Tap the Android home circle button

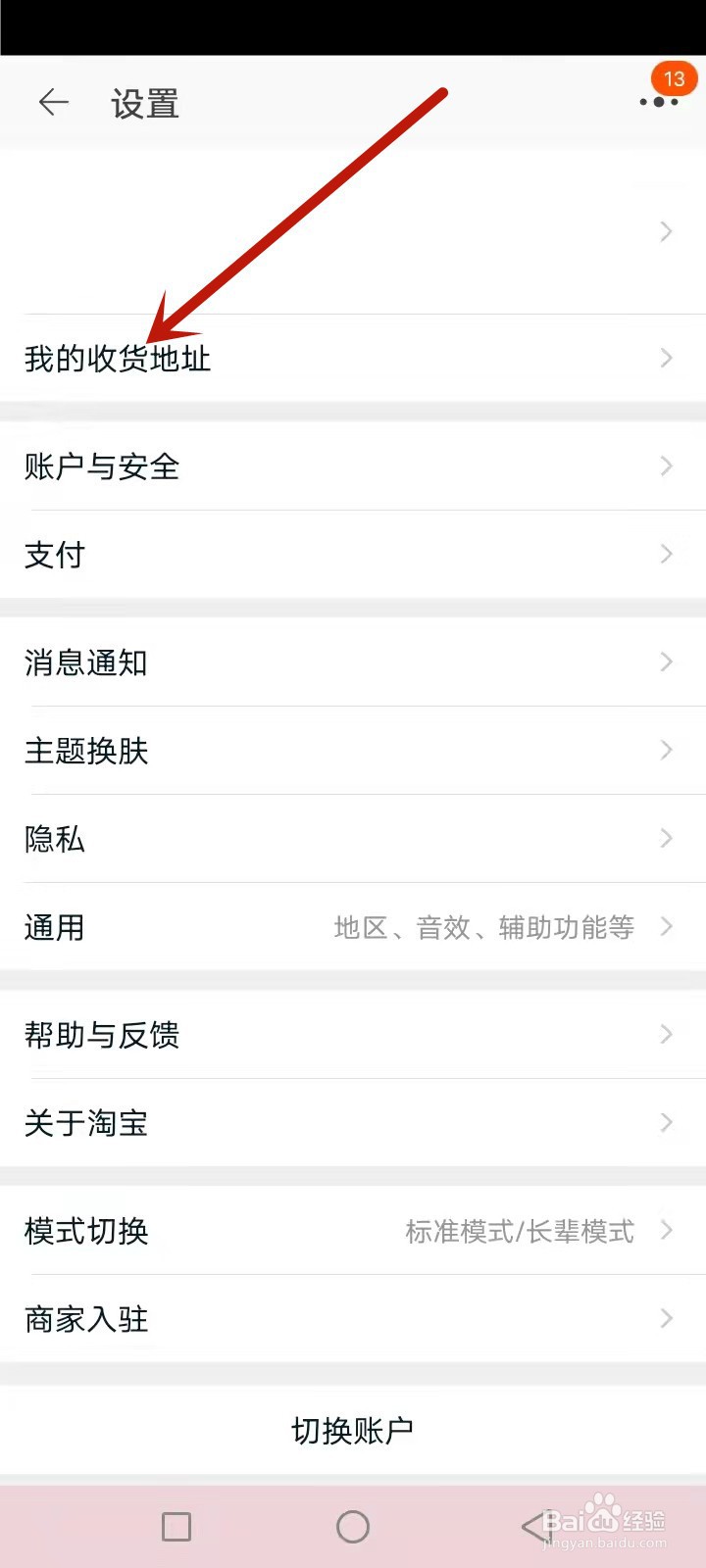pos(353,1526)
